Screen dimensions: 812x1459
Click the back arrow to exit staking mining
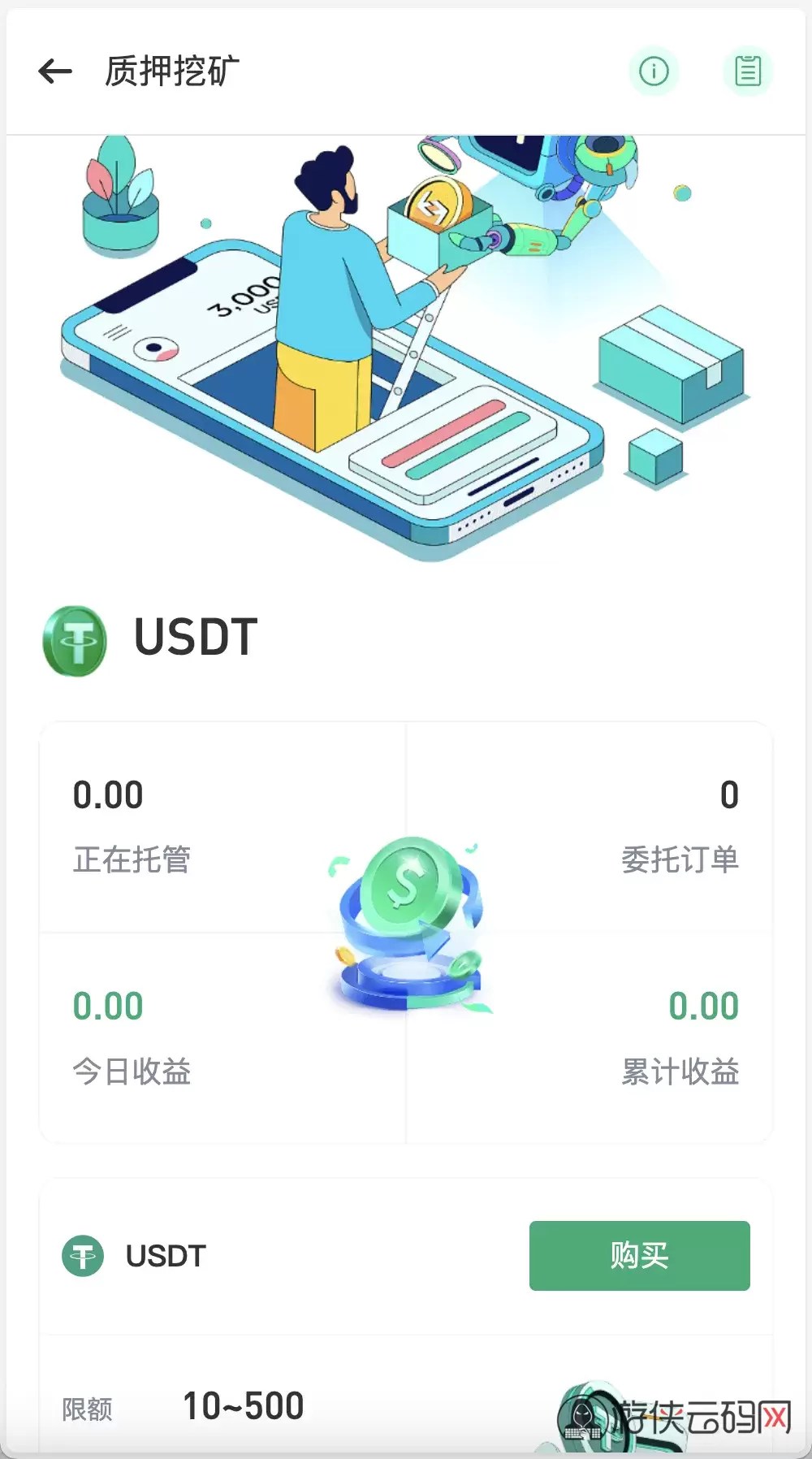[54, 71]
